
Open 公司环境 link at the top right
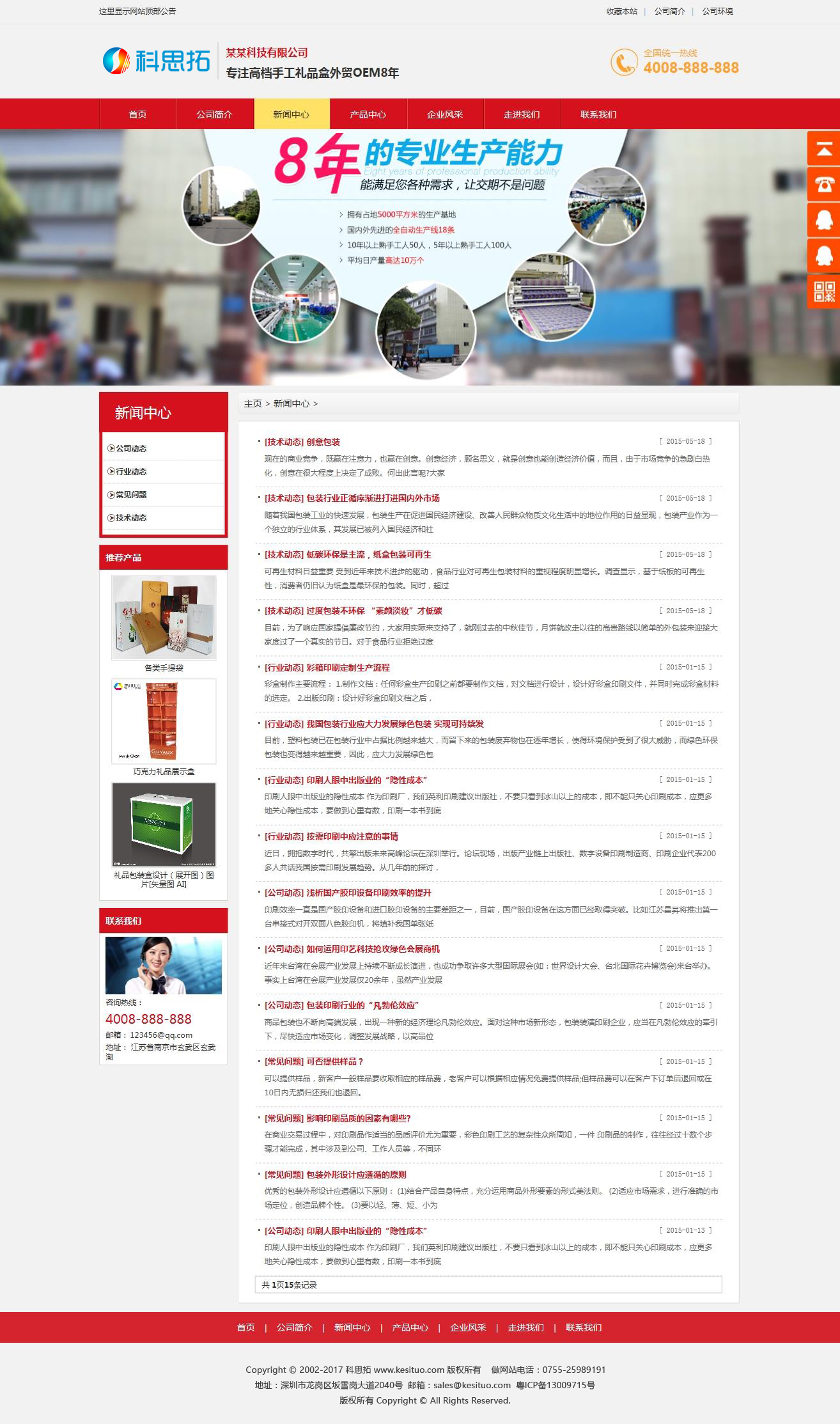pos(717,11)
